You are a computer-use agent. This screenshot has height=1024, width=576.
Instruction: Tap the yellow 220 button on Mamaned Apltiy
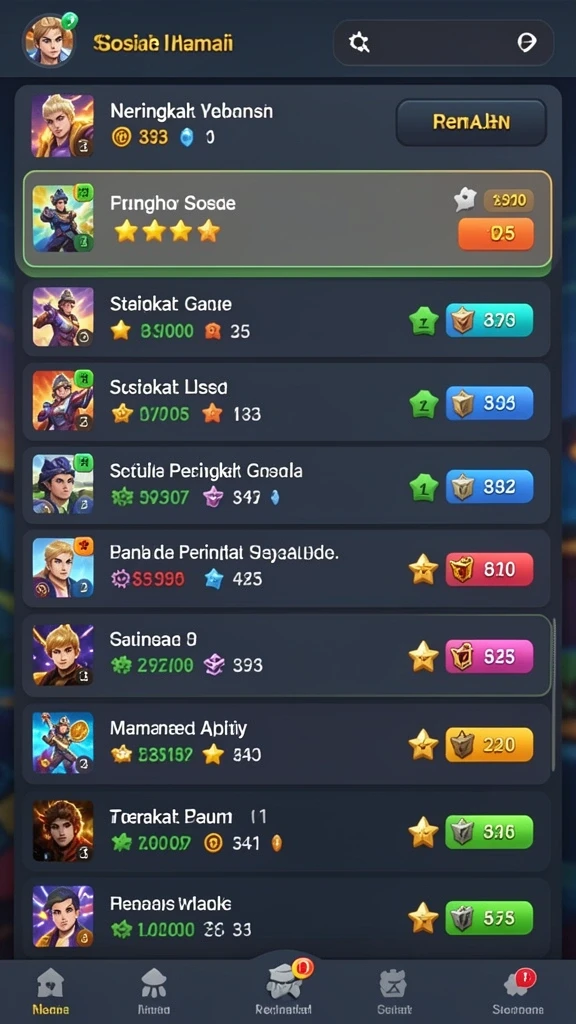coord(489,744)
